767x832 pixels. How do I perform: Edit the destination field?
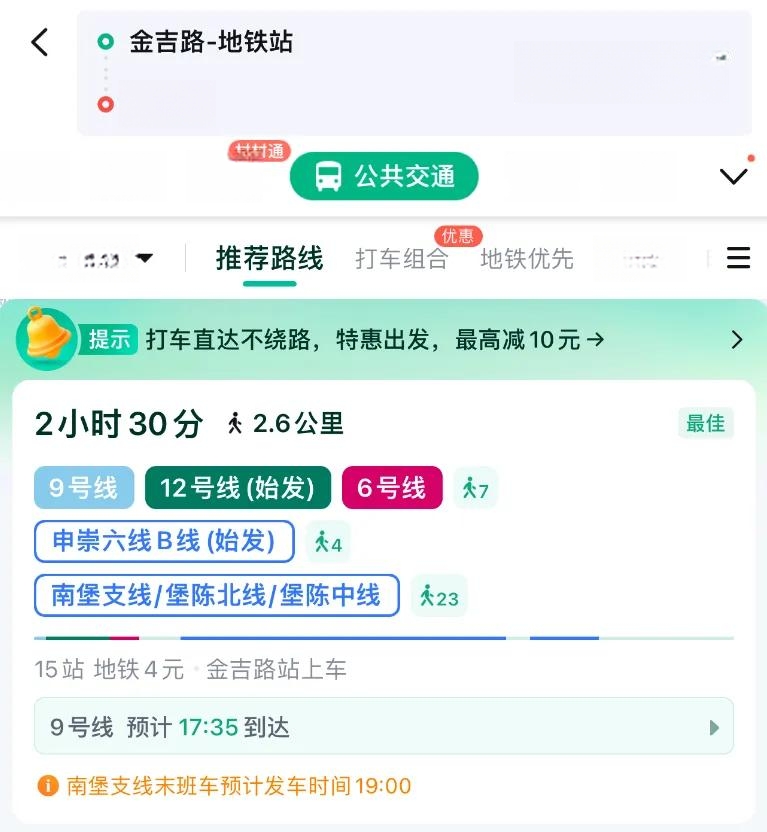click(x=300, y=104)
